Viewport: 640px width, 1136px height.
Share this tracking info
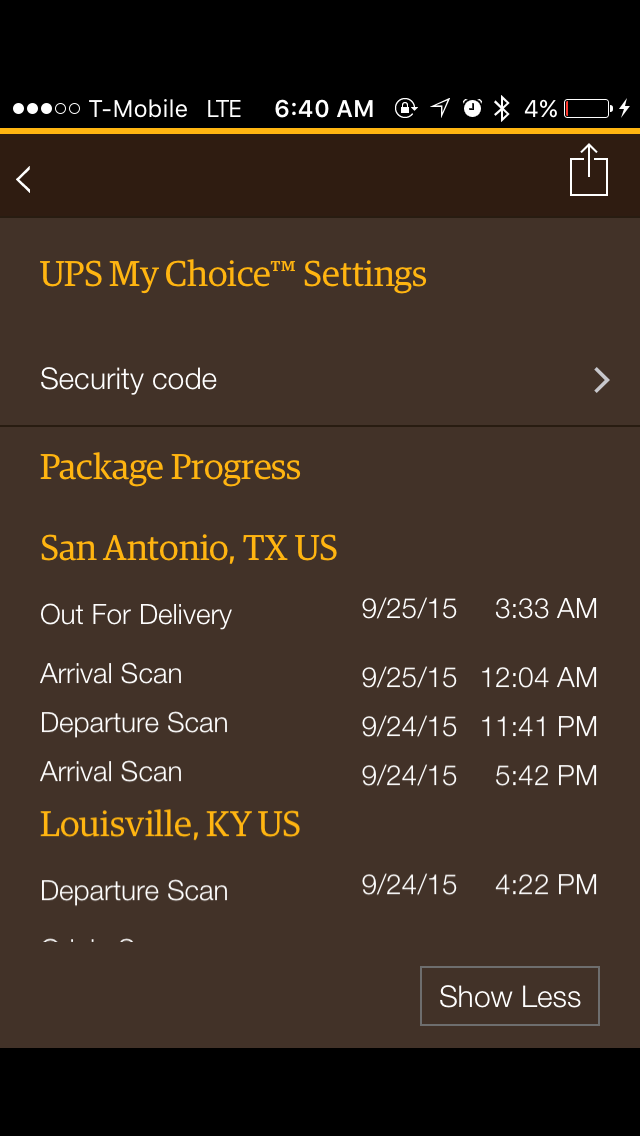click(589, 170)
